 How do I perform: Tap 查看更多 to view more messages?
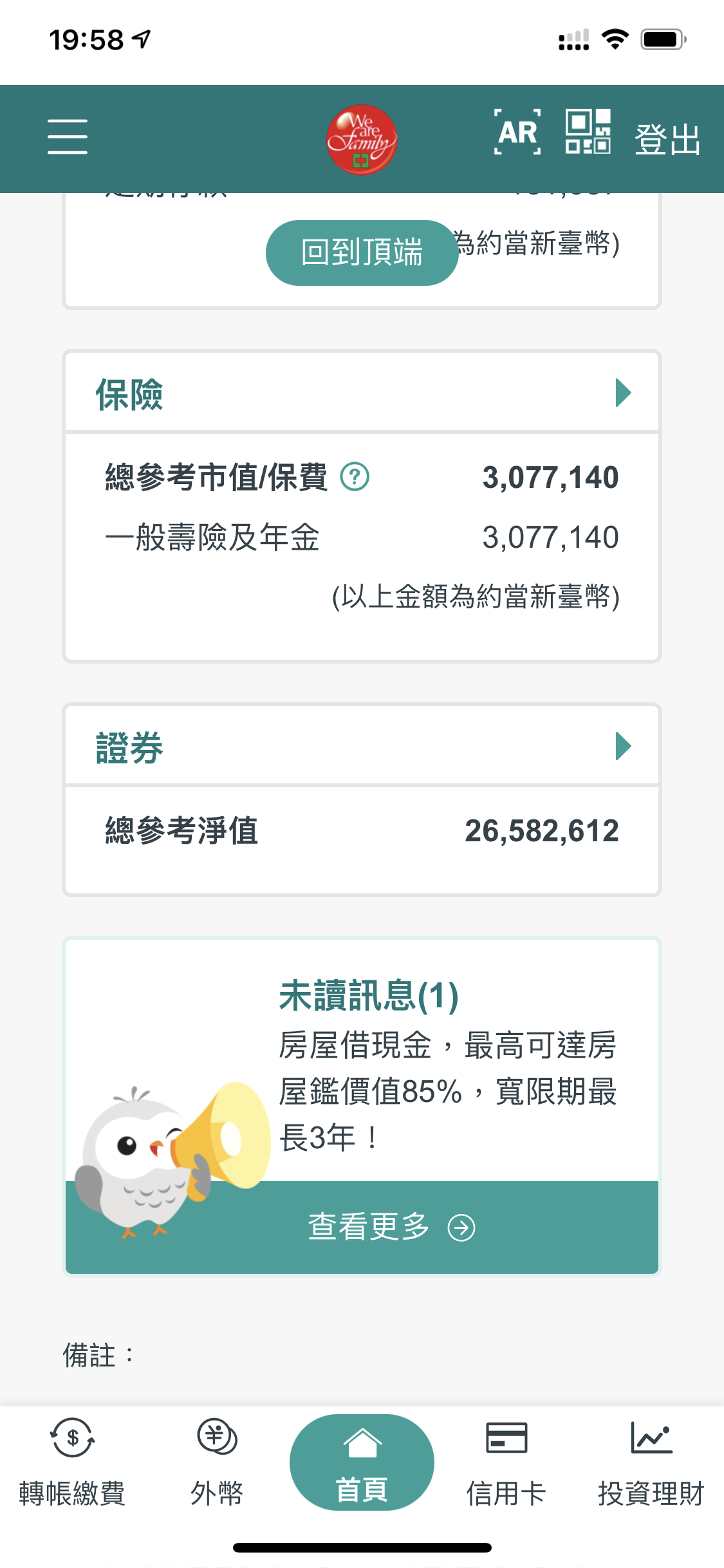(x=391, y=1227)
